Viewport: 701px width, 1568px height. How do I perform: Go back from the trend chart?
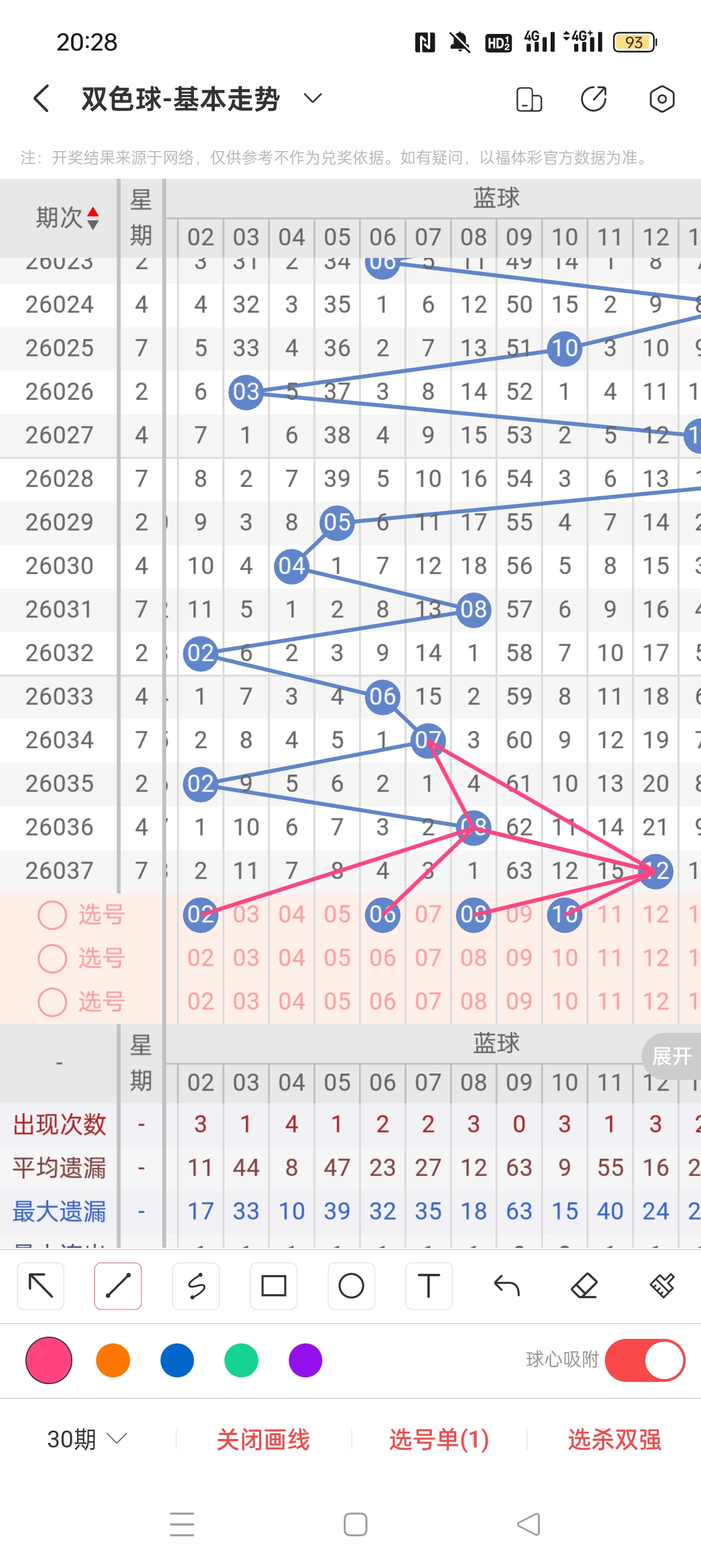coord(41,98)
